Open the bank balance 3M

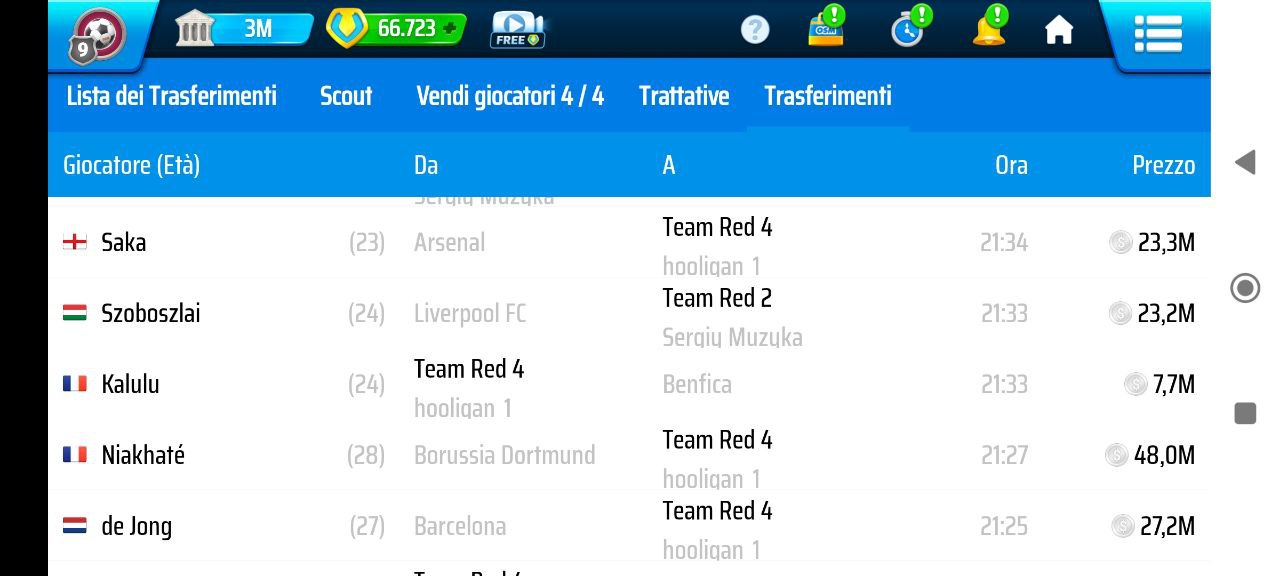pos(245,29)
